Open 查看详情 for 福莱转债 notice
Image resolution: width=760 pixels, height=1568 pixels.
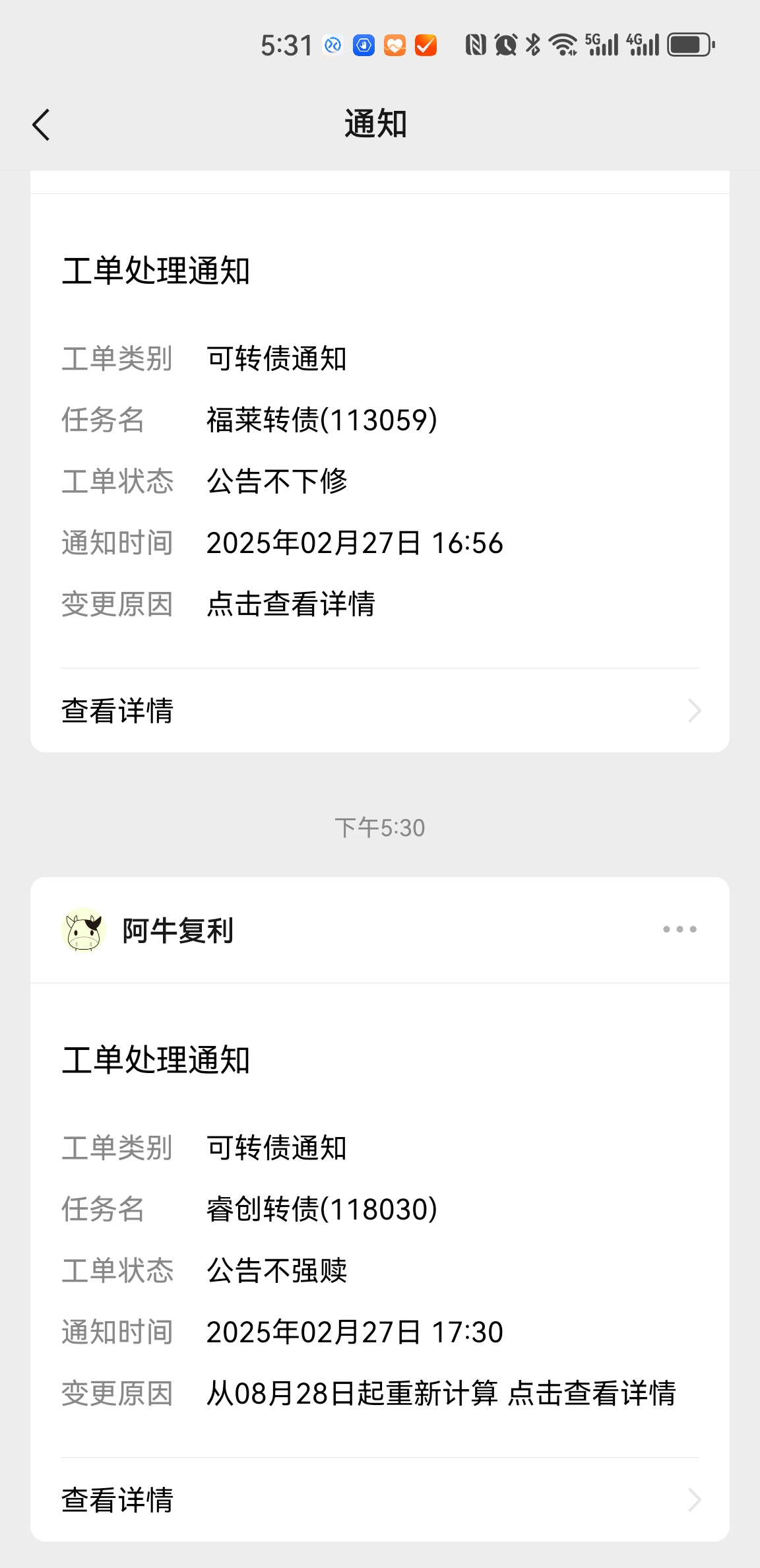click(x=380, y=711)
